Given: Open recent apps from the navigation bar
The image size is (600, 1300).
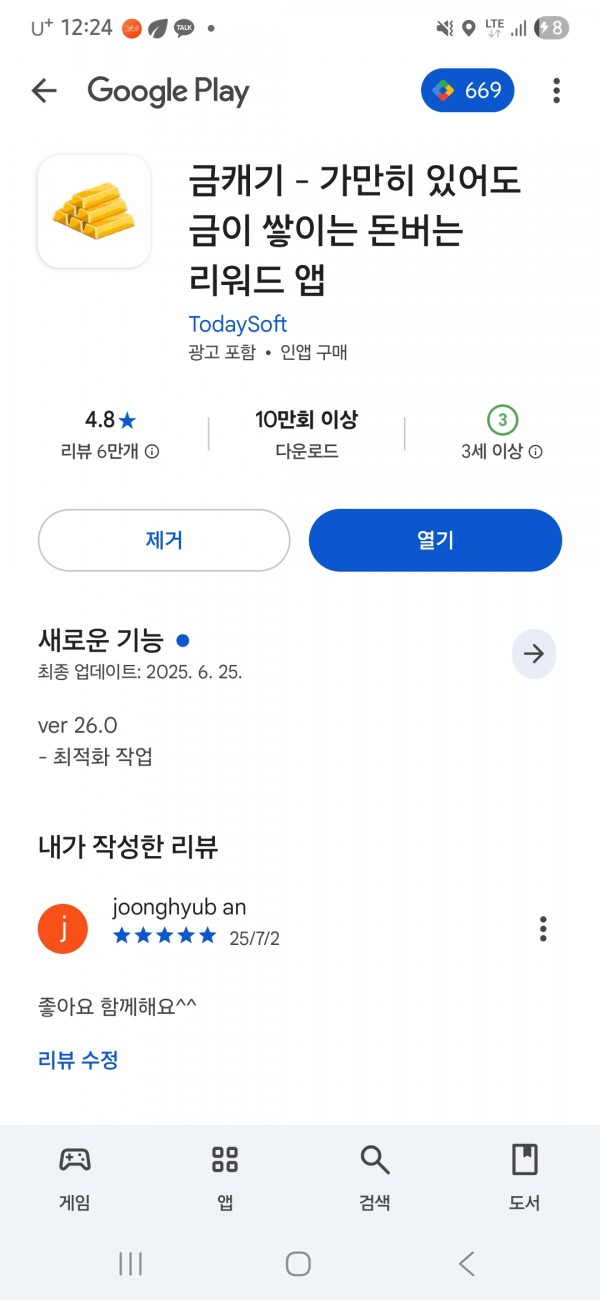Looking at the screenshot, I should point(130,1263).
